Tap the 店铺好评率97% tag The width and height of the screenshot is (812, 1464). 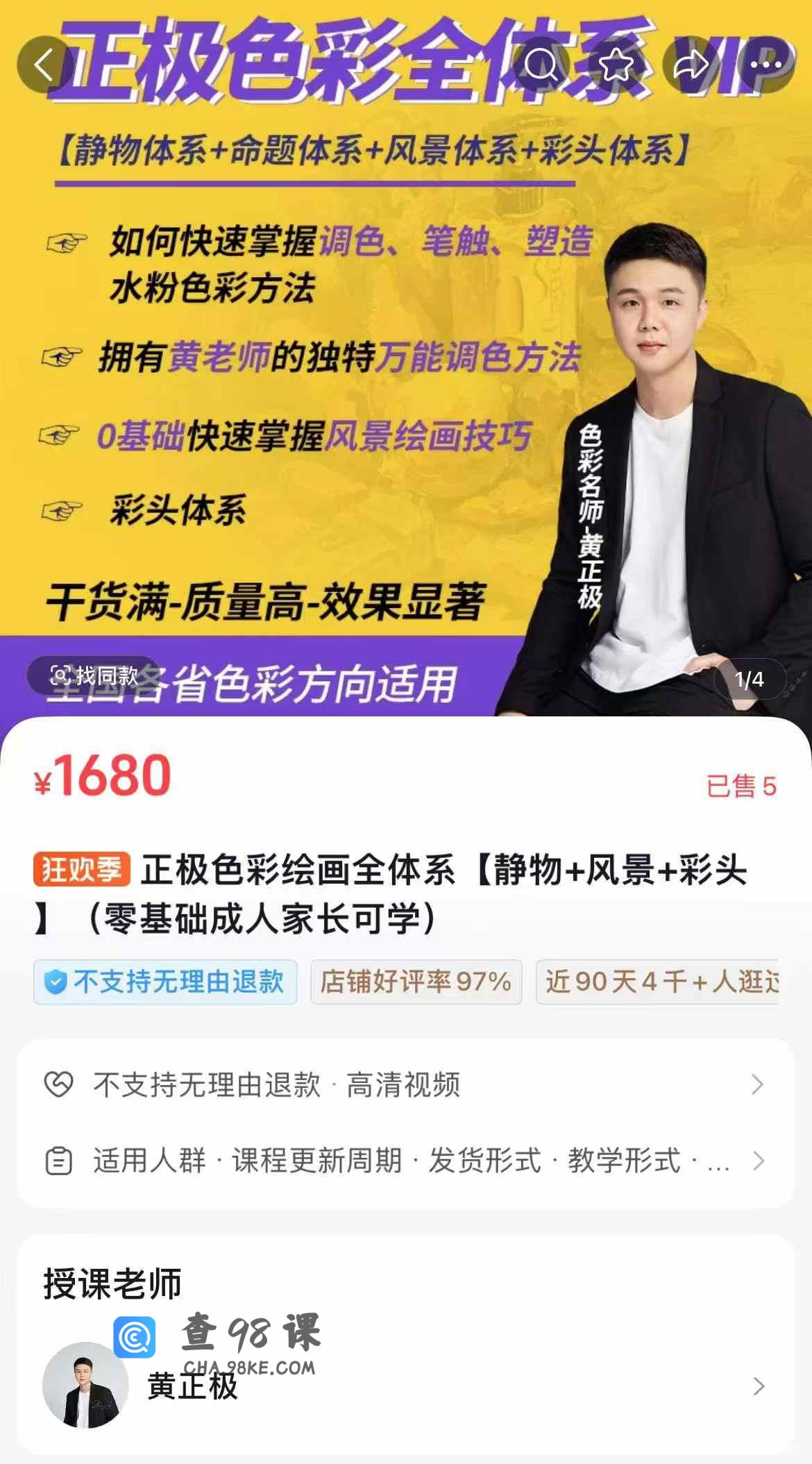pyautogui.click(x=416, y=982)
